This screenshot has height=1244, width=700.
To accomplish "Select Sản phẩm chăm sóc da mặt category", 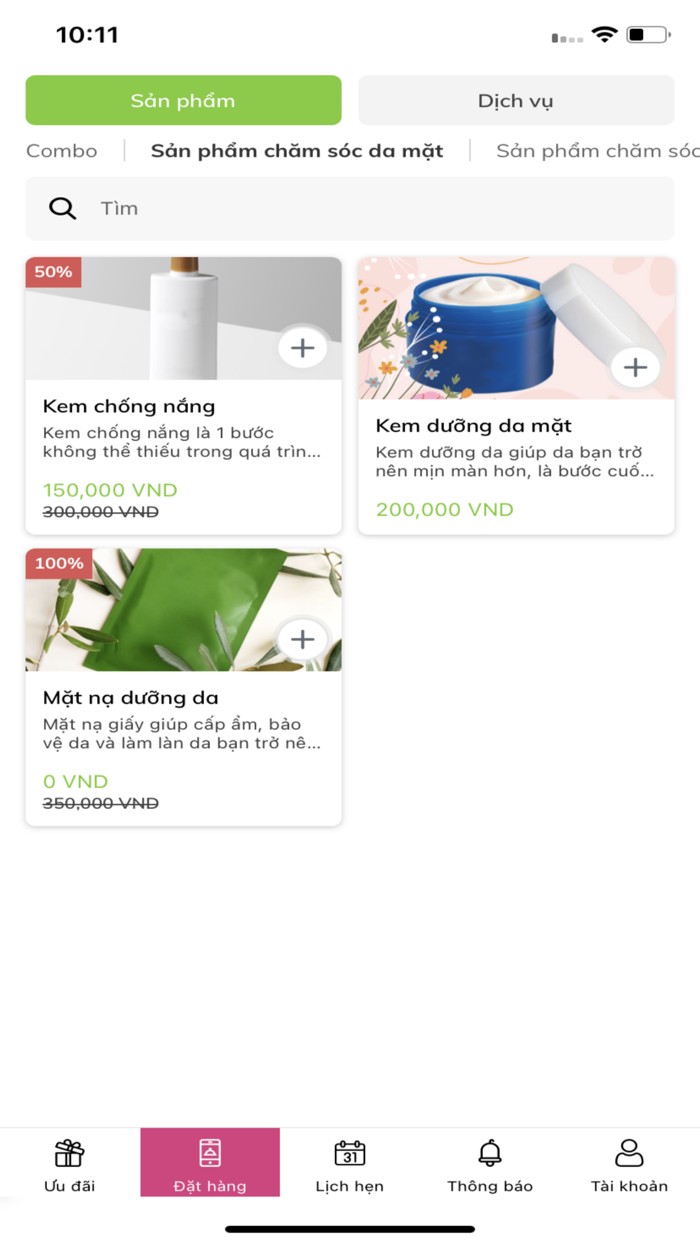I will [297, 151].
